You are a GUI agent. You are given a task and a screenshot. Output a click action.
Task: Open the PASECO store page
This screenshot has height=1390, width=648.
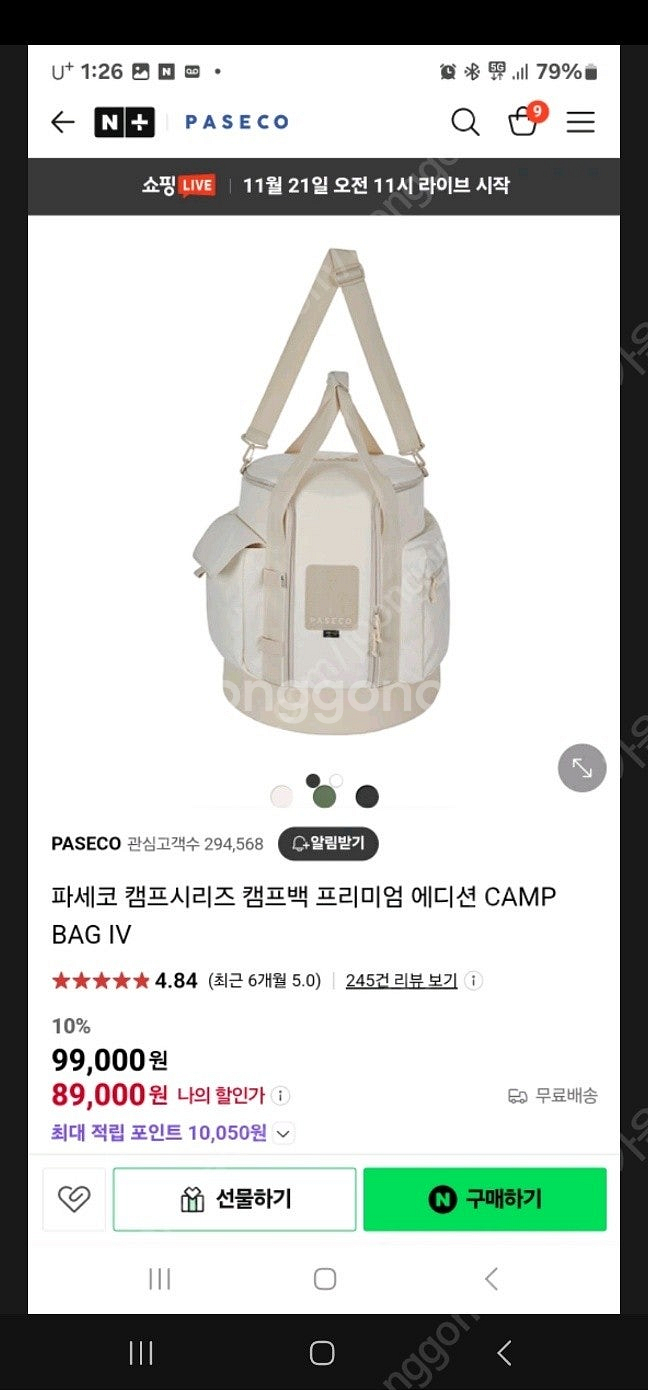coord(237,122)
